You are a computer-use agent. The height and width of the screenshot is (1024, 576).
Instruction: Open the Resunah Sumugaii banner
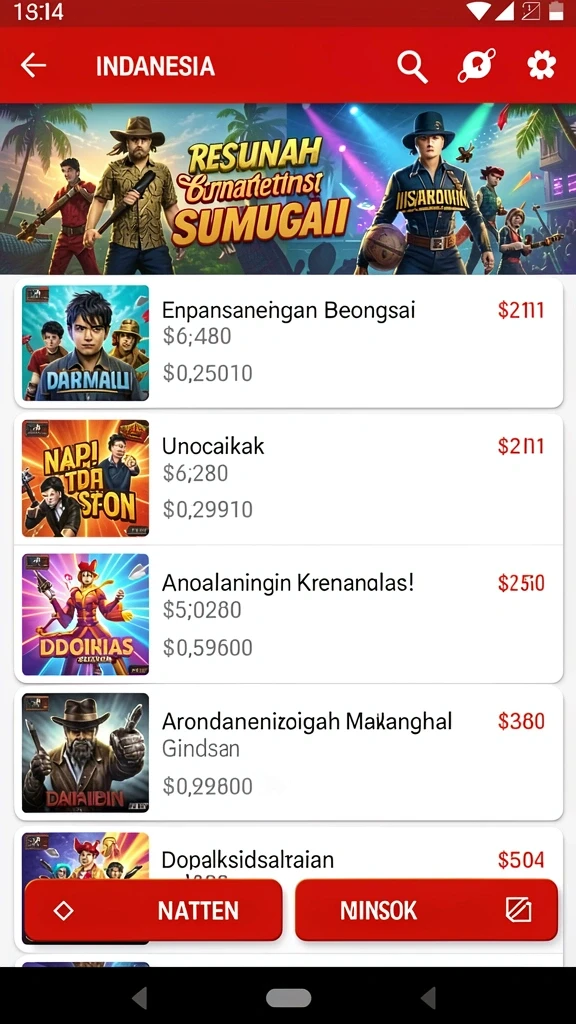point(288,189)
